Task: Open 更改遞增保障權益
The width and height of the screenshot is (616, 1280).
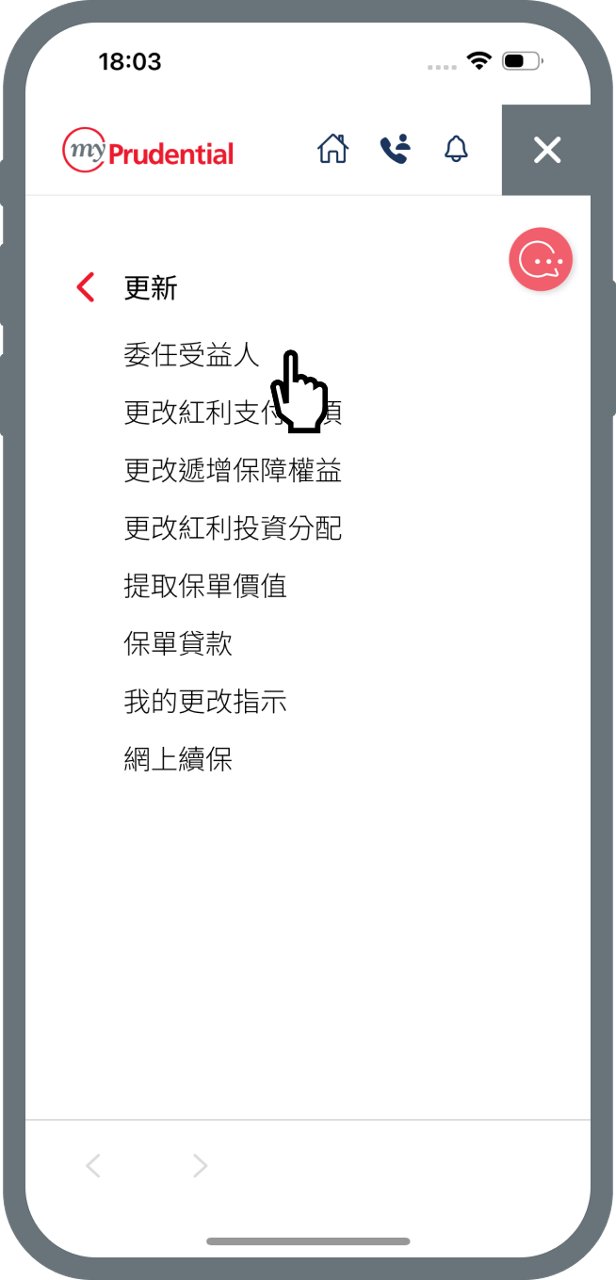Action: pyautogui.click(x=233, y=471)
